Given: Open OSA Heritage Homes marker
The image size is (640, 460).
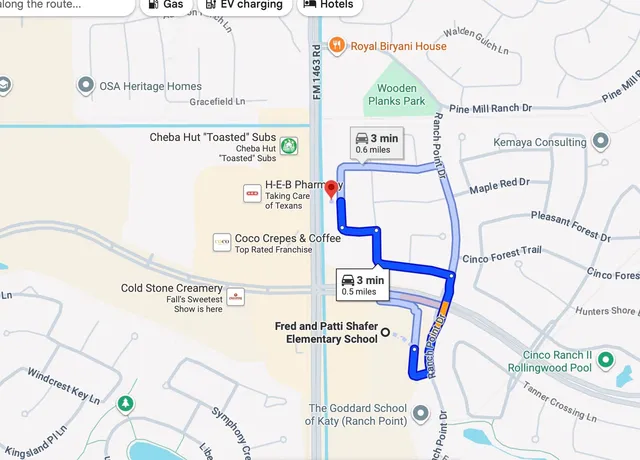Looking at the screenshot, I should coord(87,86).
